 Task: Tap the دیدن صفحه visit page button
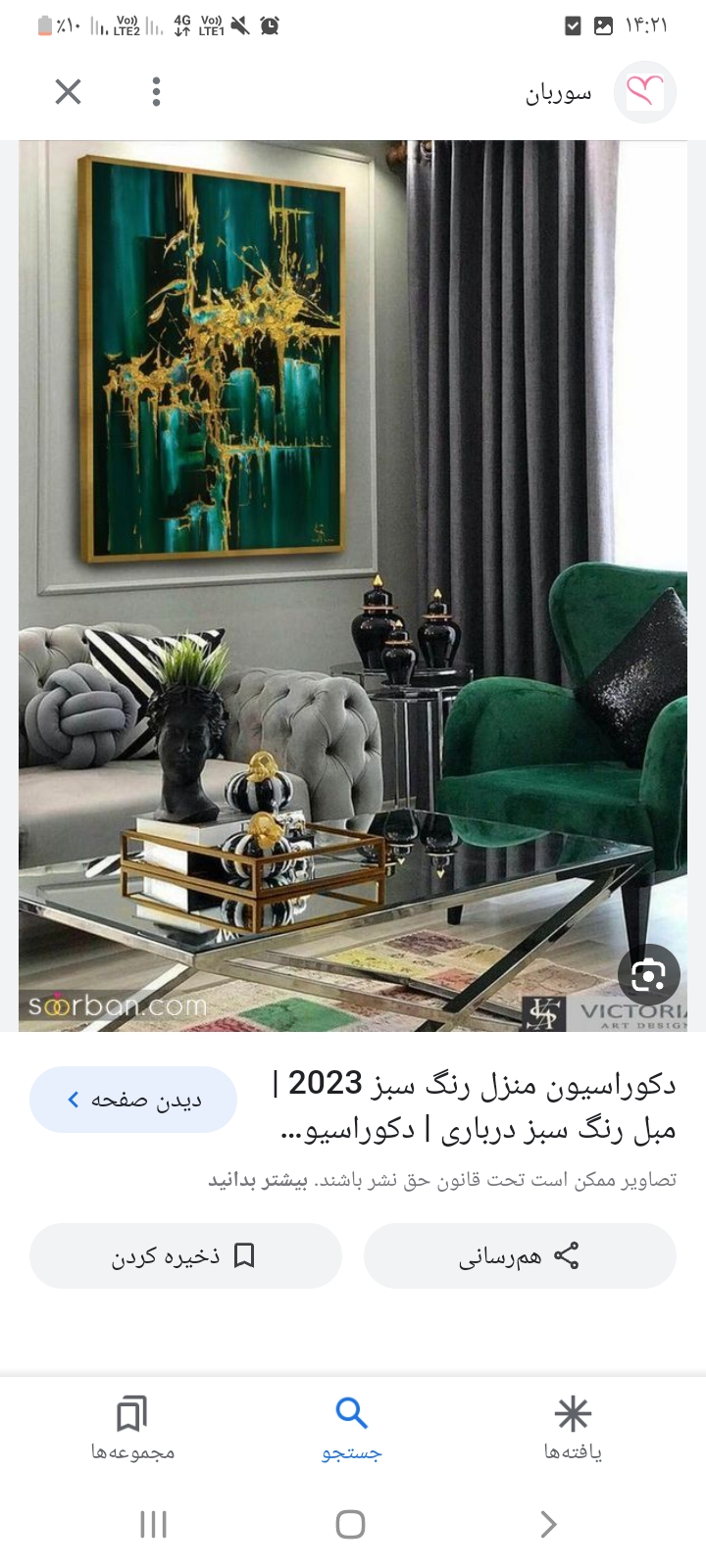tap(133, 1100)
